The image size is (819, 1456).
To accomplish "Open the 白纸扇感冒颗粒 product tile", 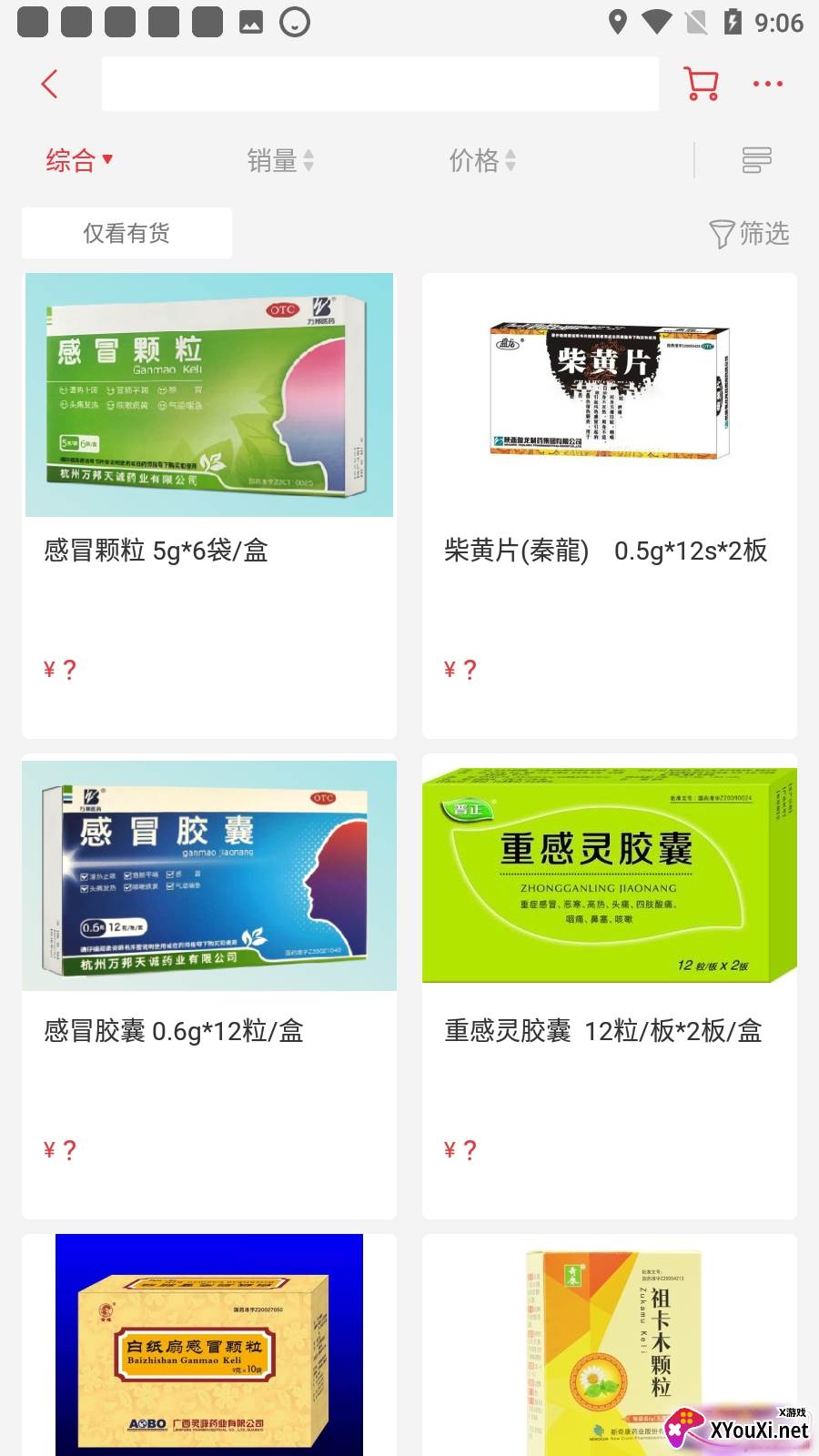I will (209, 1345).
